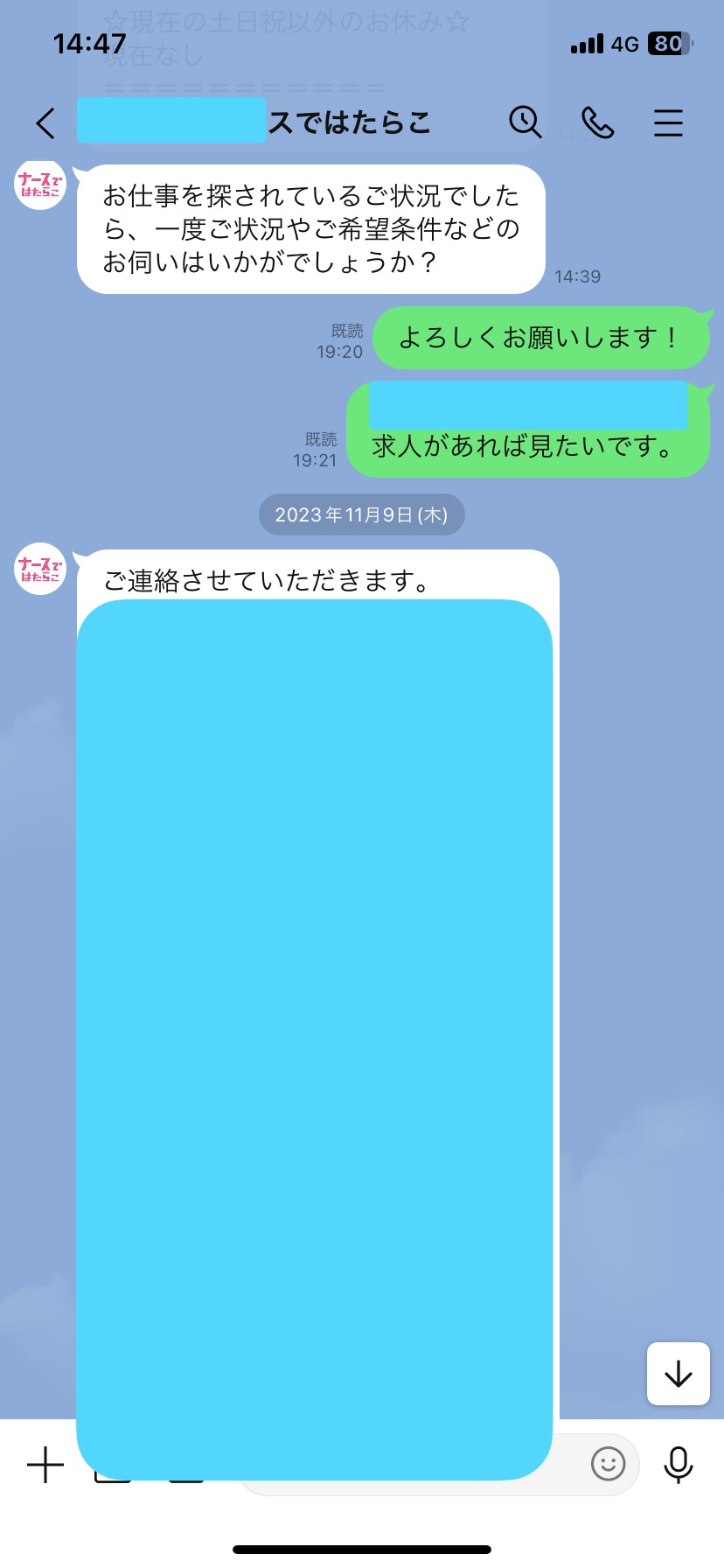Search within this chat
The height and width of the screenshot is (1568, 724).
(526, 122)
